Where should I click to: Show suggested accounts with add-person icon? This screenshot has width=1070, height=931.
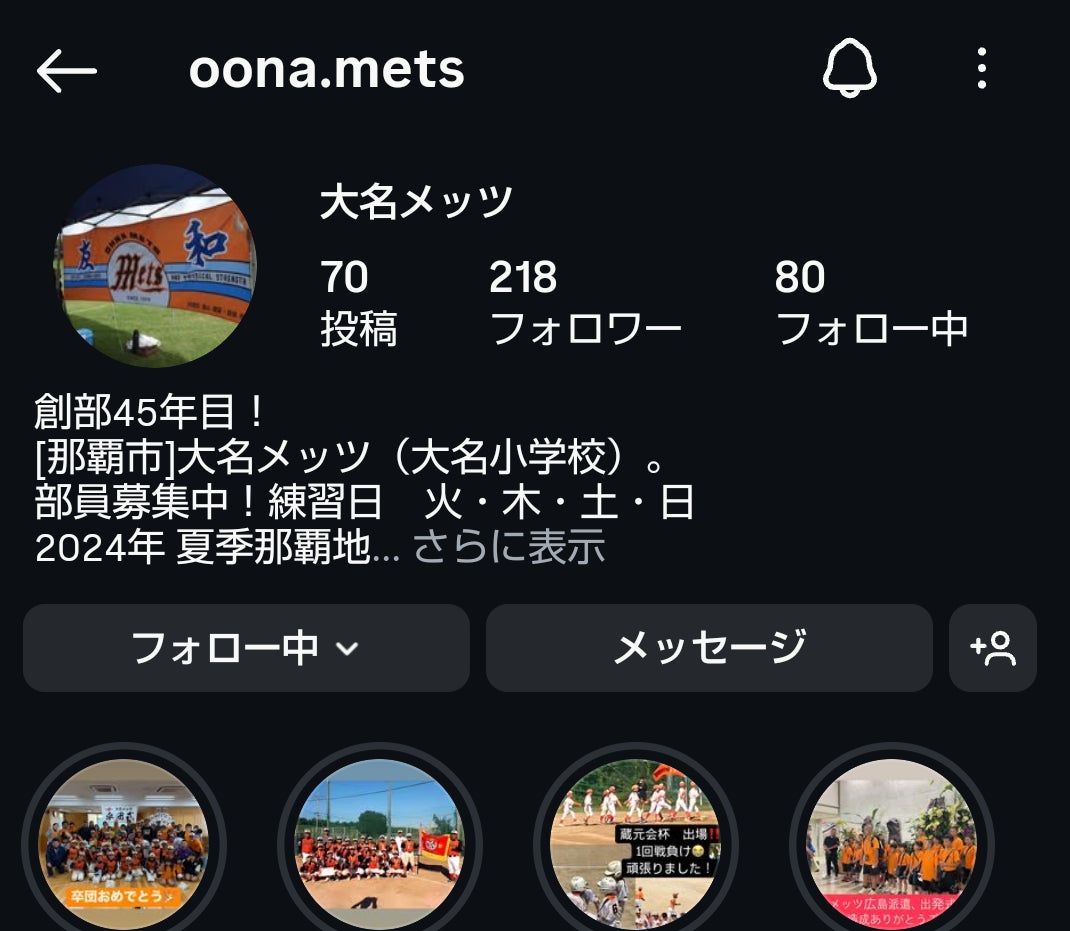(x=993, y=648)
